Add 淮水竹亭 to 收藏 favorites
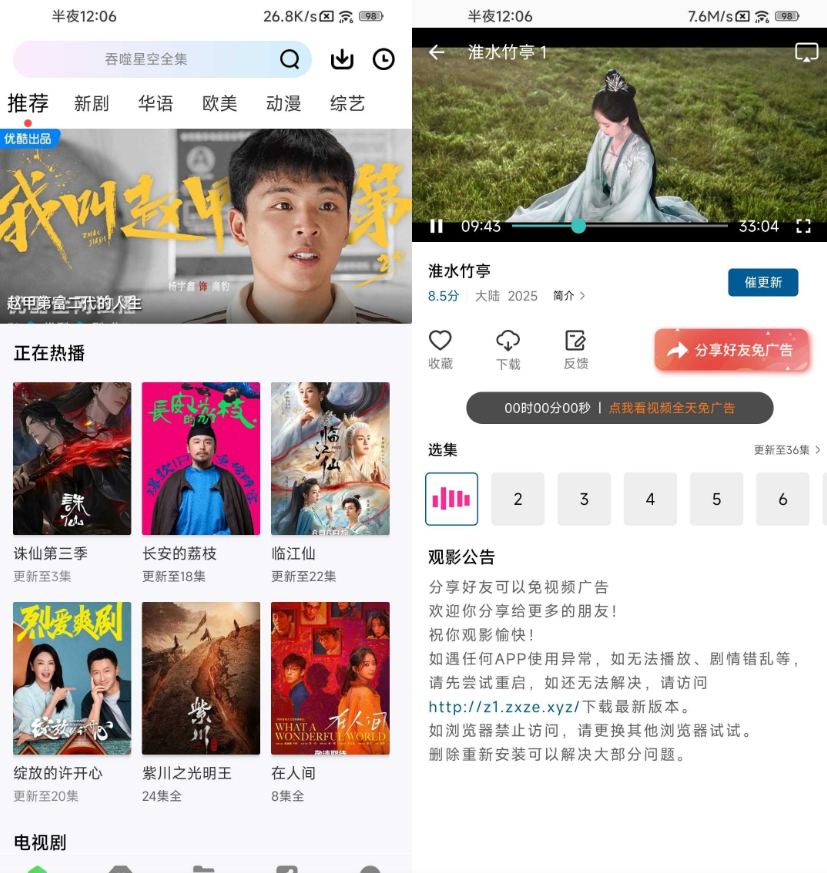This screenshot has width=827, height=873. (x=440, y=349)
